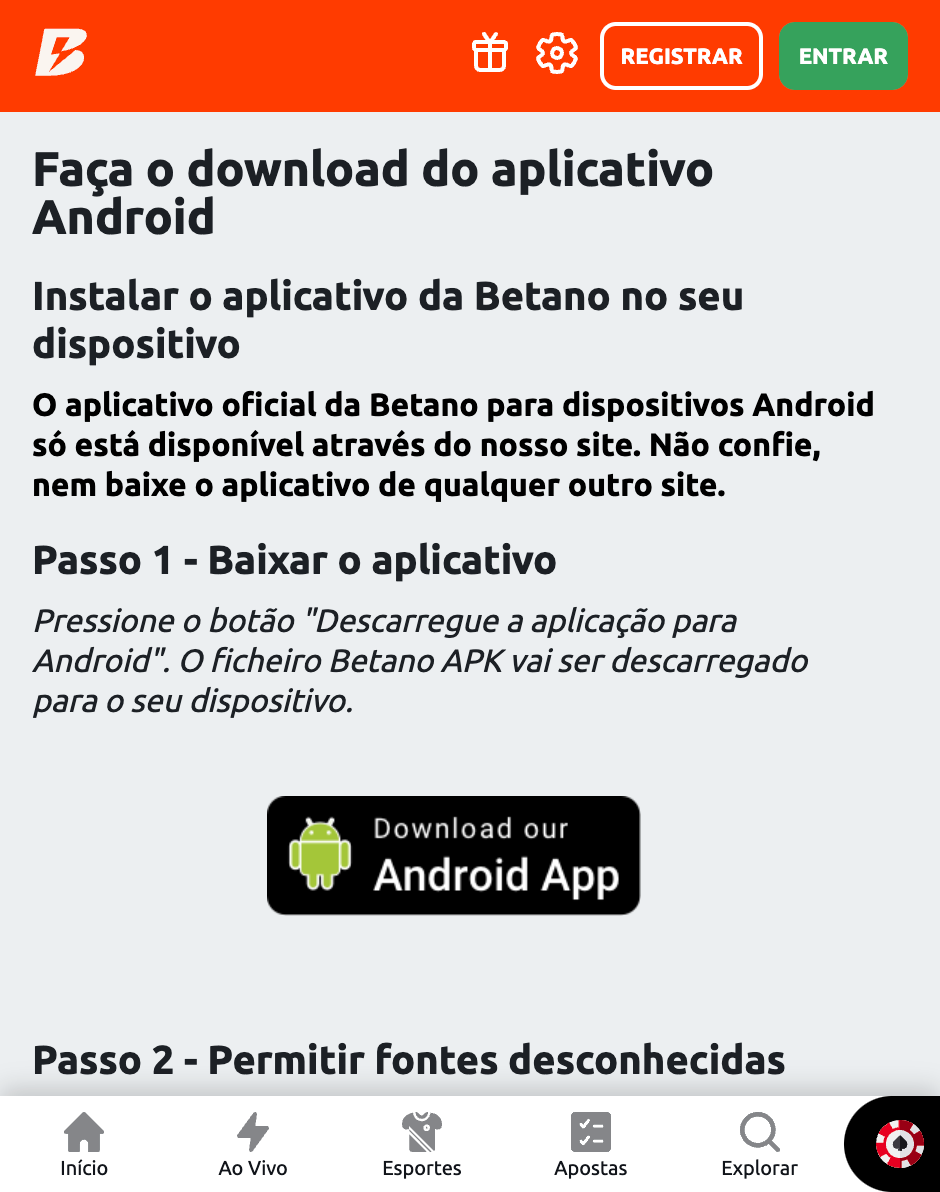
Task: Go to the Início tab
Action: tap(84, 1145)
